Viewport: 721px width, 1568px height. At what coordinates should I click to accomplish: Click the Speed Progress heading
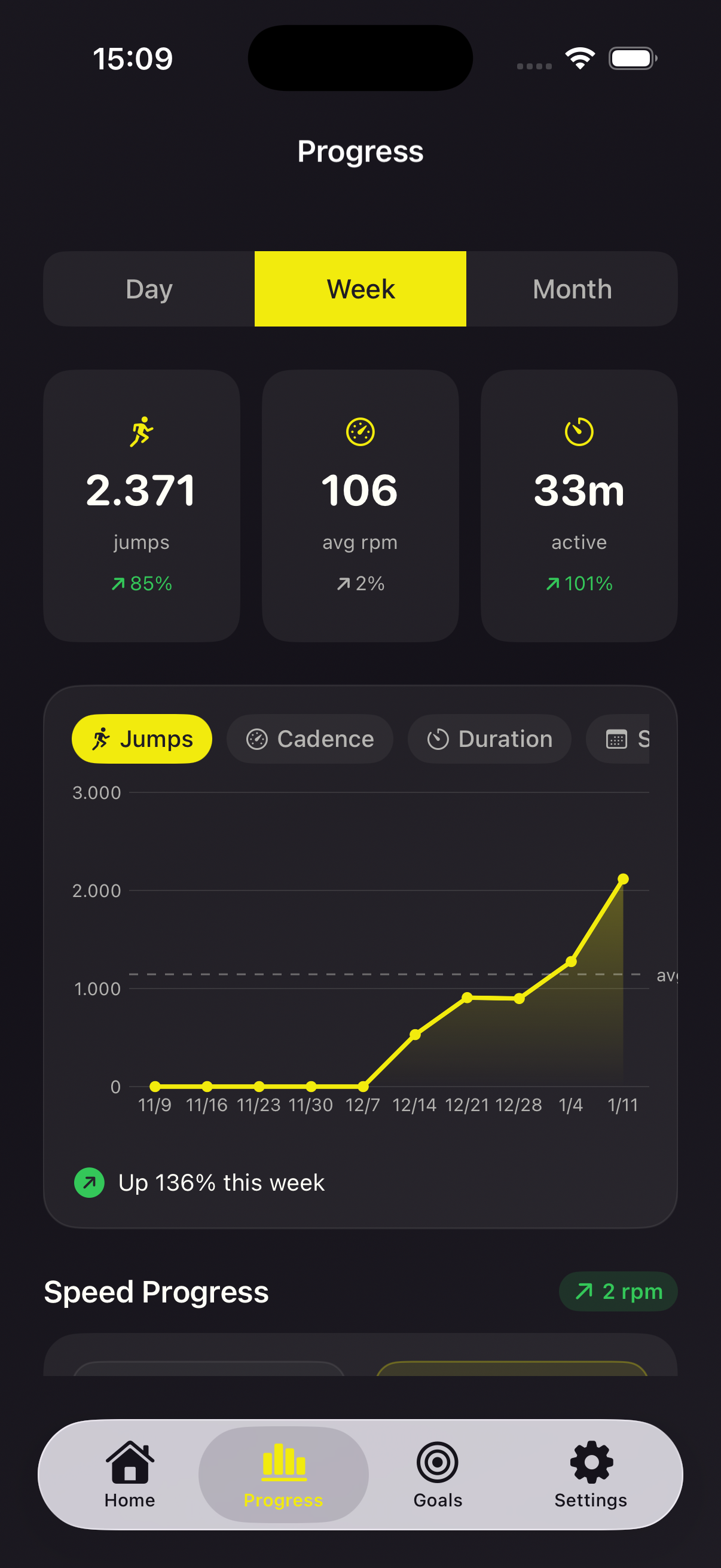[157, 1291]
